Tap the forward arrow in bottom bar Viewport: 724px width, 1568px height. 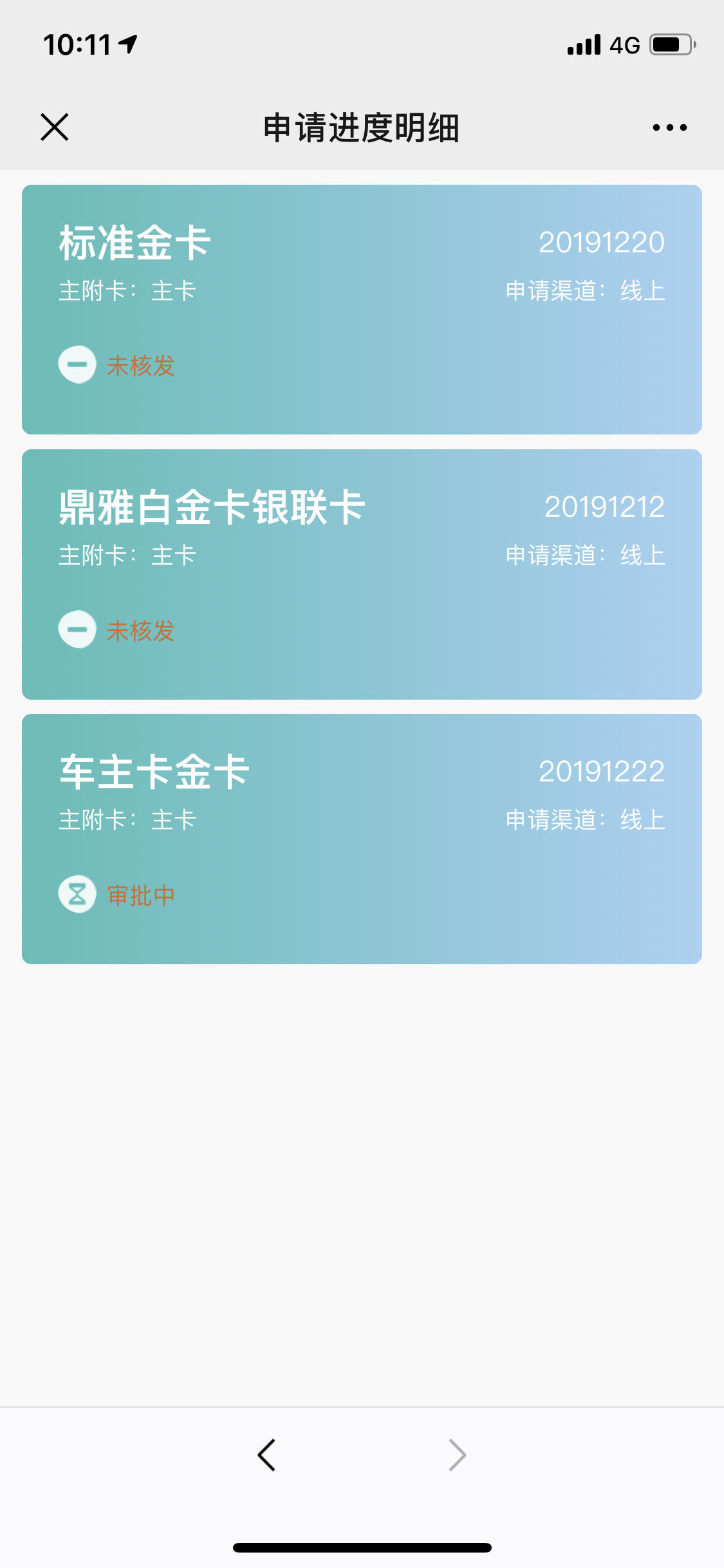point(457,1455)
